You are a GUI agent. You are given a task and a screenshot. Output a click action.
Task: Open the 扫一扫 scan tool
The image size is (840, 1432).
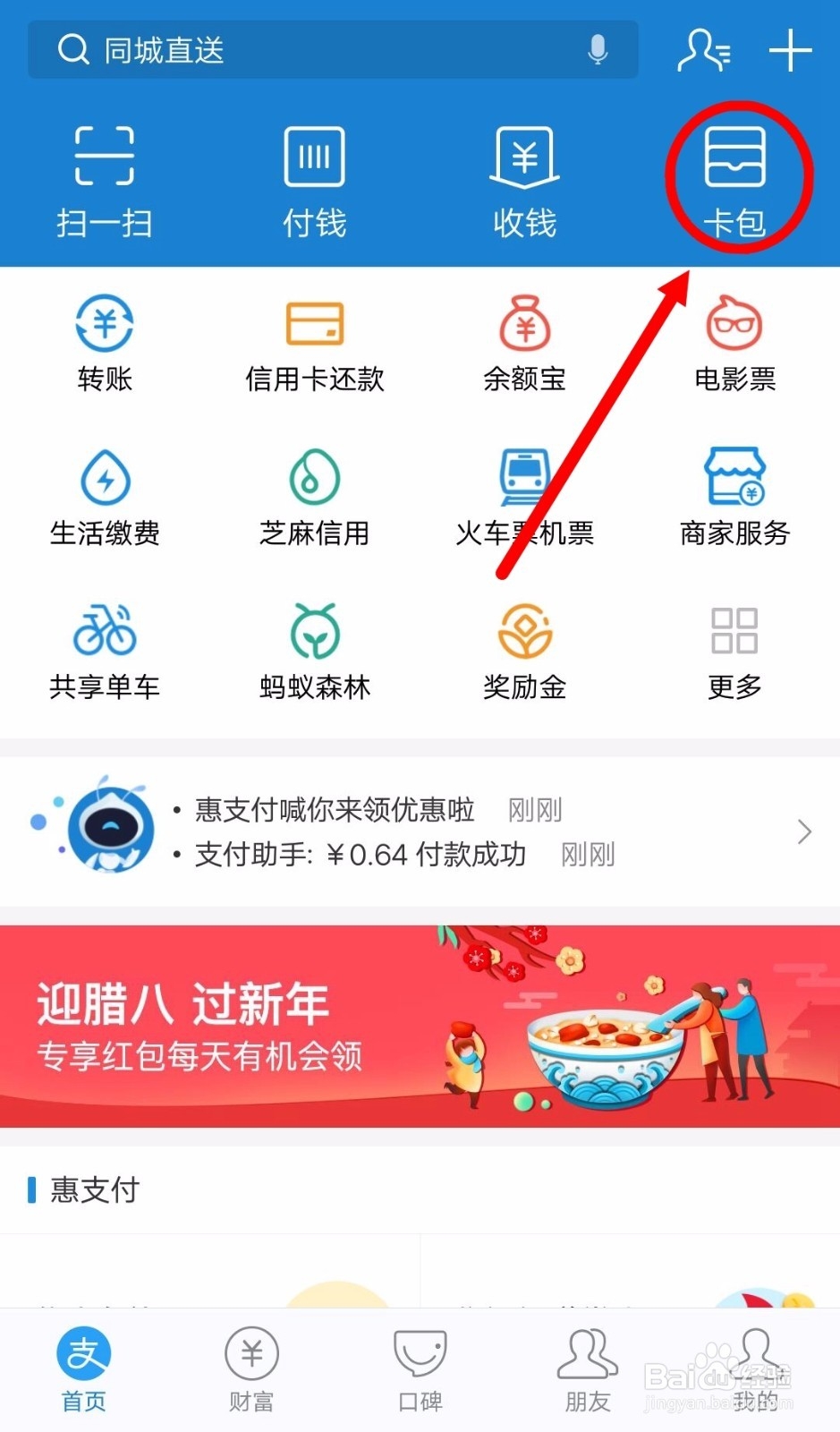click(x=104, y=179)
